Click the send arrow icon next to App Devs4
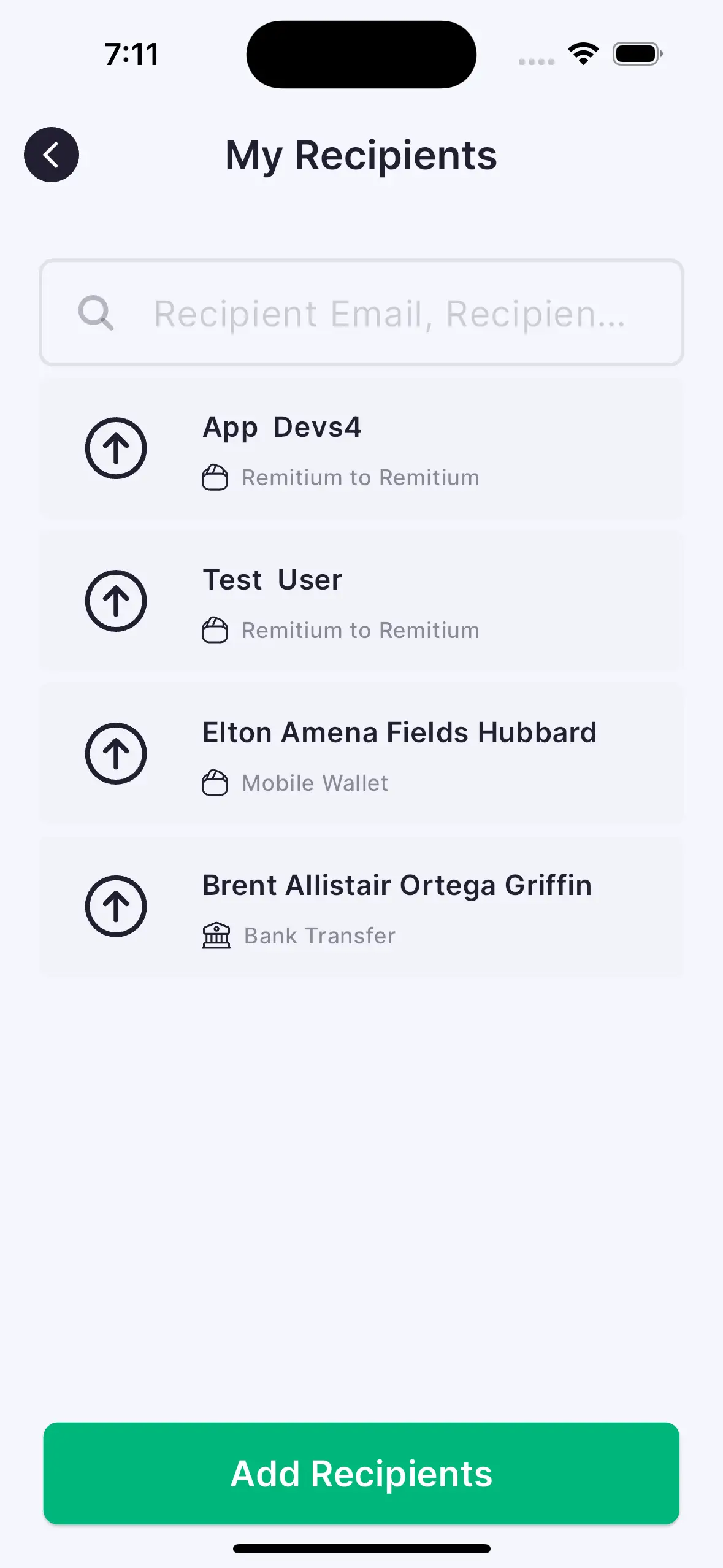 116,448
